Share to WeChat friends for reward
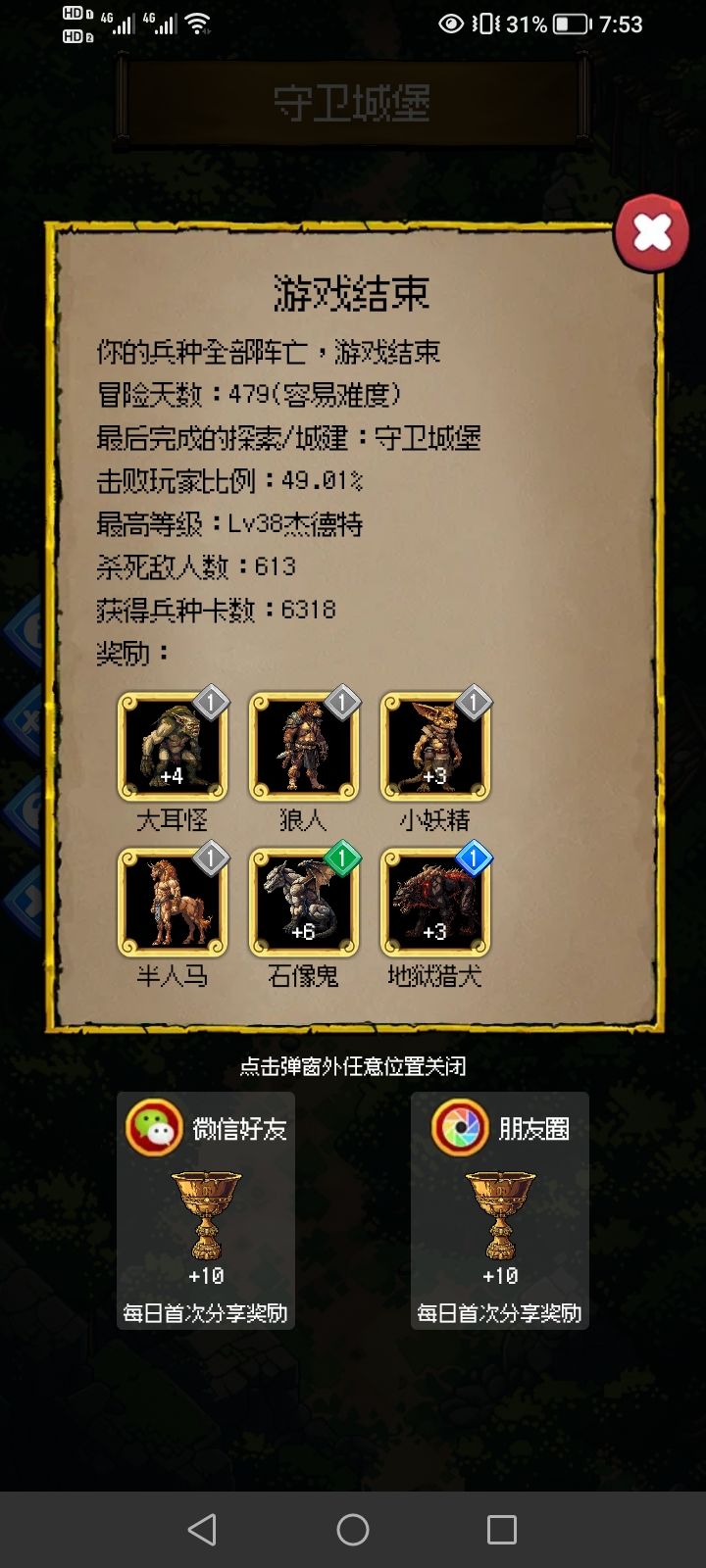Viewport: 706px width, 1568px height. pos(206,1210)
